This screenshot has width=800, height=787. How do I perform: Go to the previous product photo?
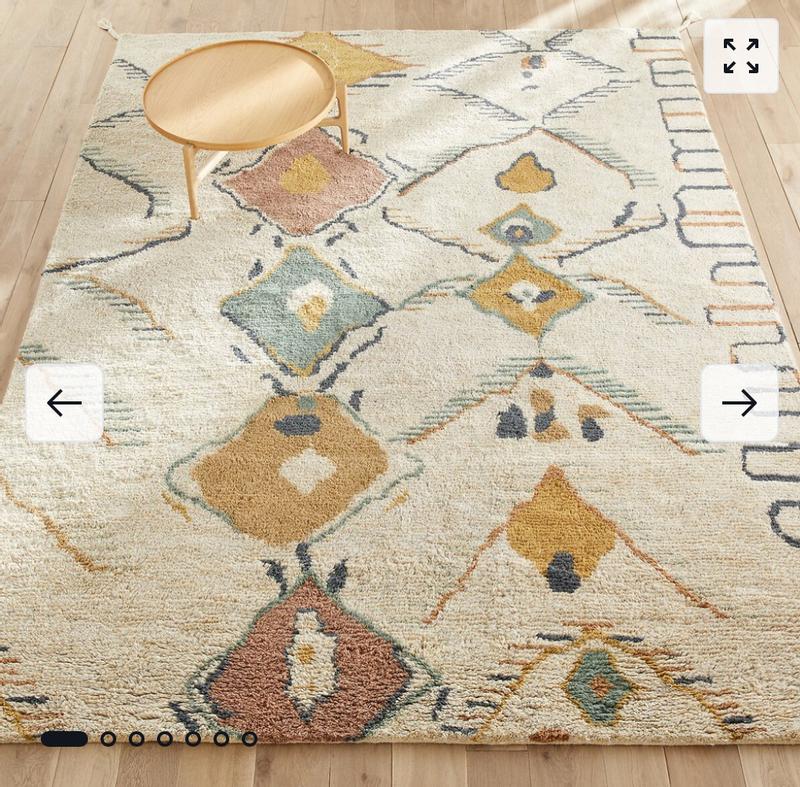[64, 403]
